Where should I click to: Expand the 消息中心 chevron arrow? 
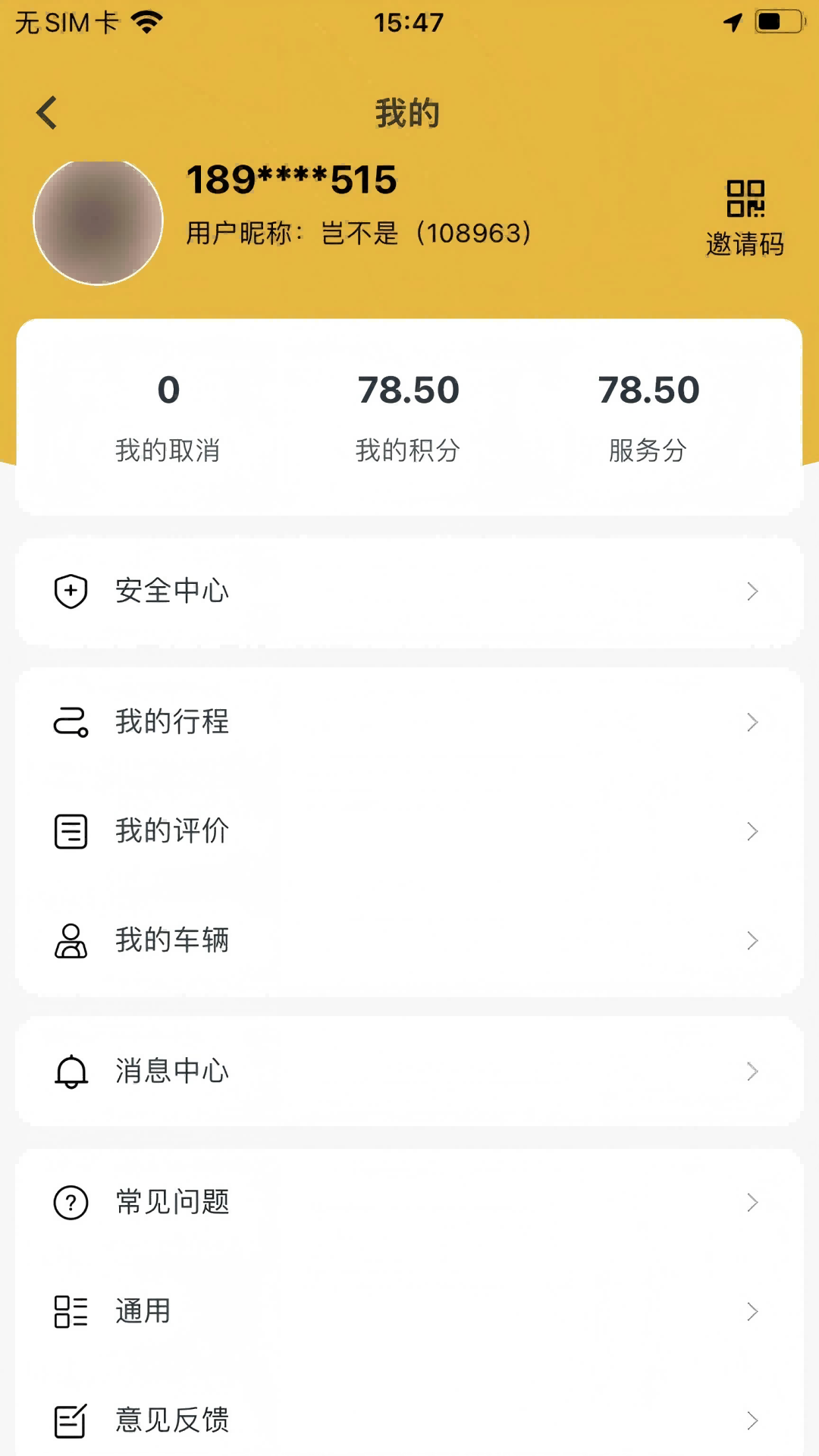tap(752, 1072)
